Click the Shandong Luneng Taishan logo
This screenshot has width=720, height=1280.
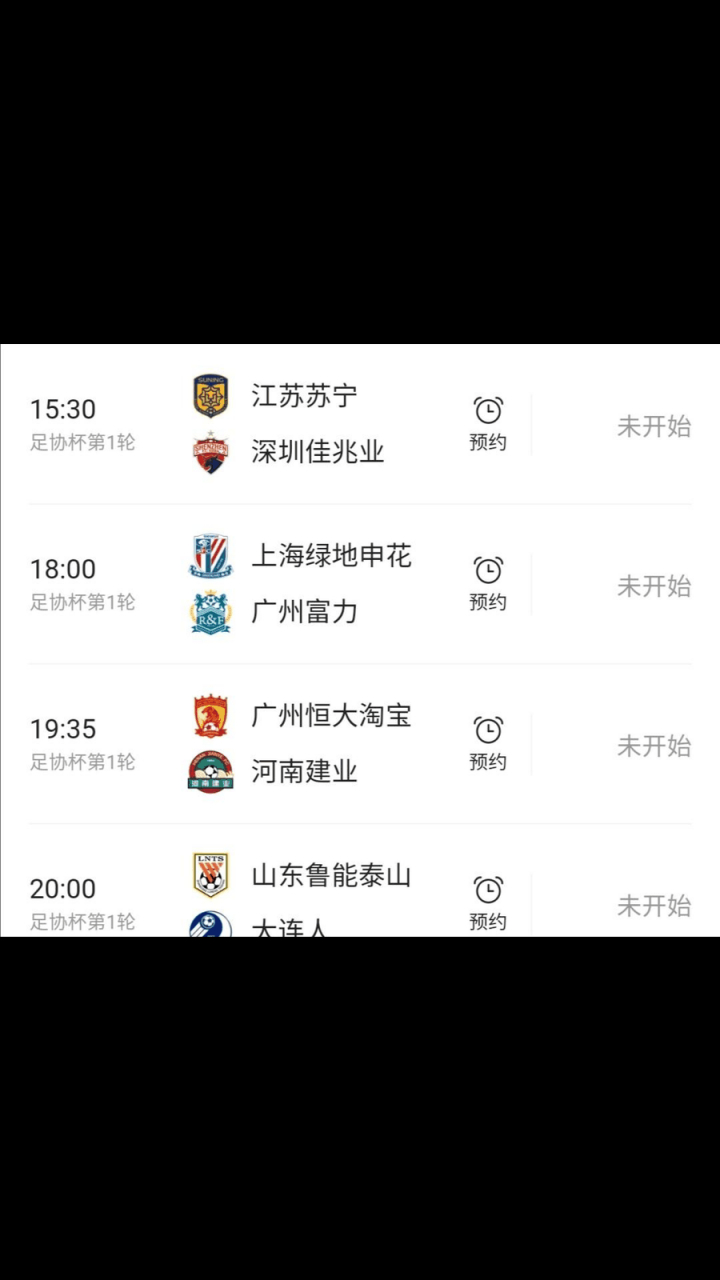click(209, 875)
